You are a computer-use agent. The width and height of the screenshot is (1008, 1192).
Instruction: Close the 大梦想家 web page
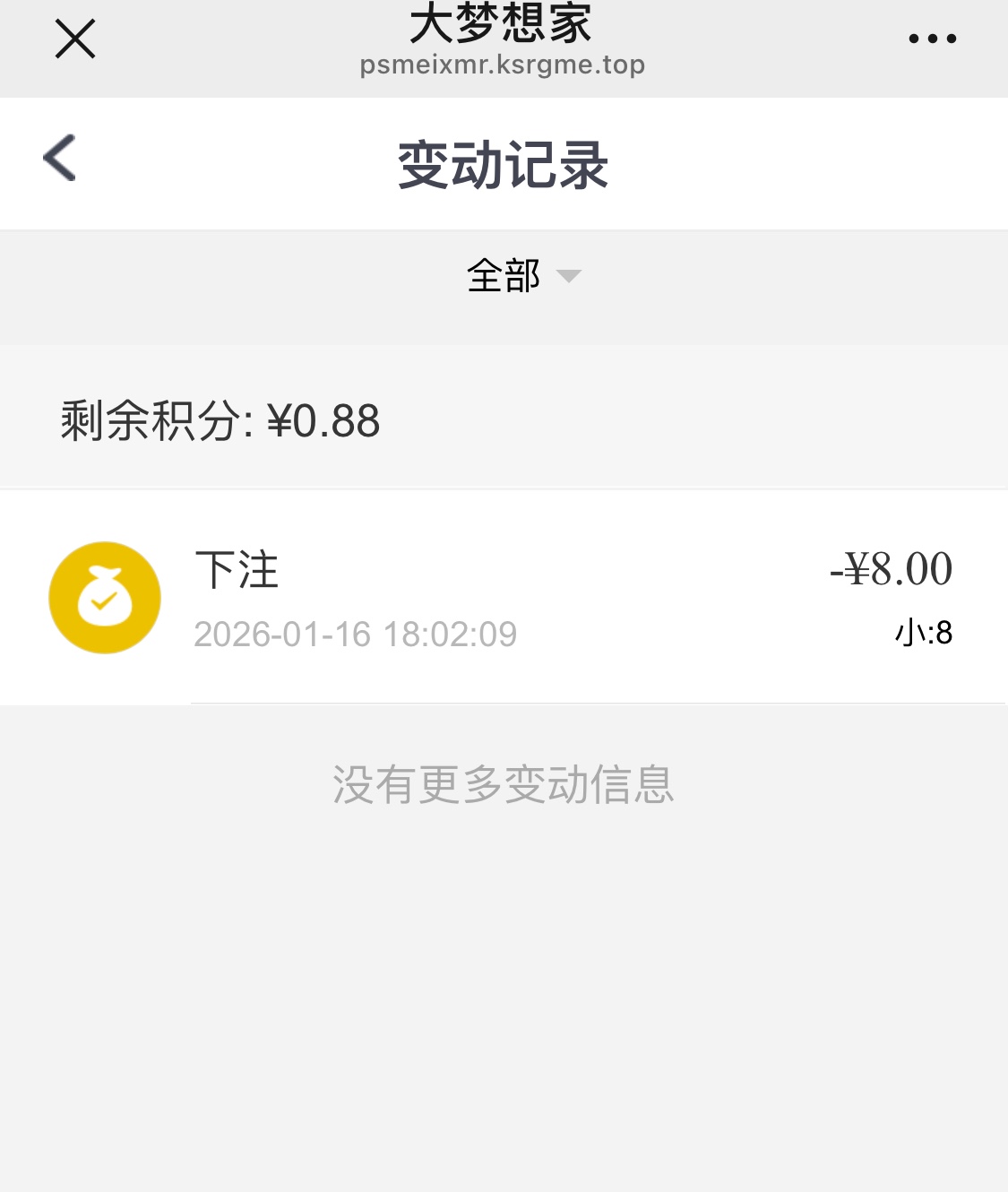(75, 39)
